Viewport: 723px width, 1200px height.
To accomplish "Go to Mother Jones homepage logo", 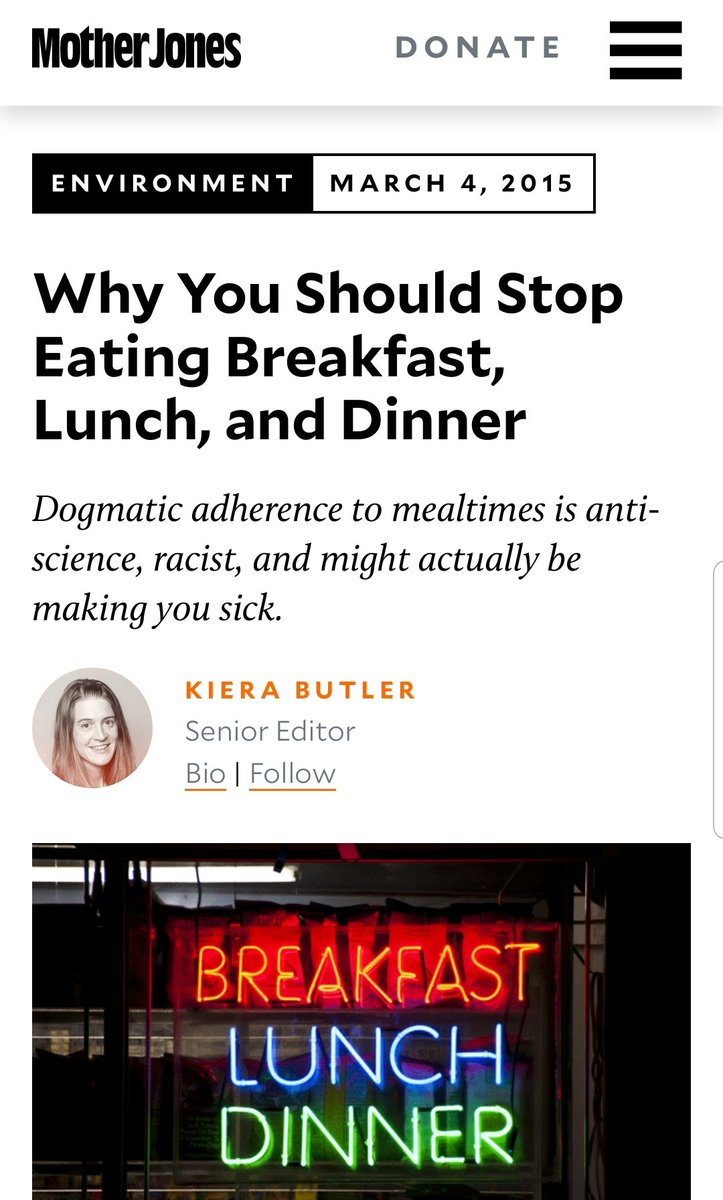I will 137,48.
